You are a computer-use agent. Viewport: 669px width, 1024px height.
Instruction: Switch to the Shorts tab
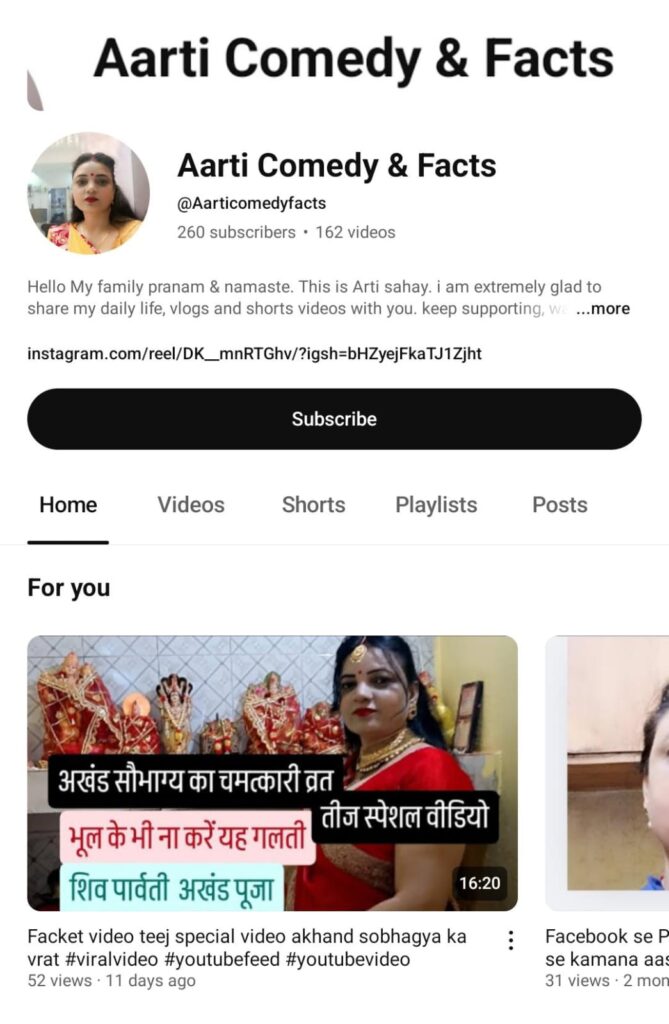(313, 505)
